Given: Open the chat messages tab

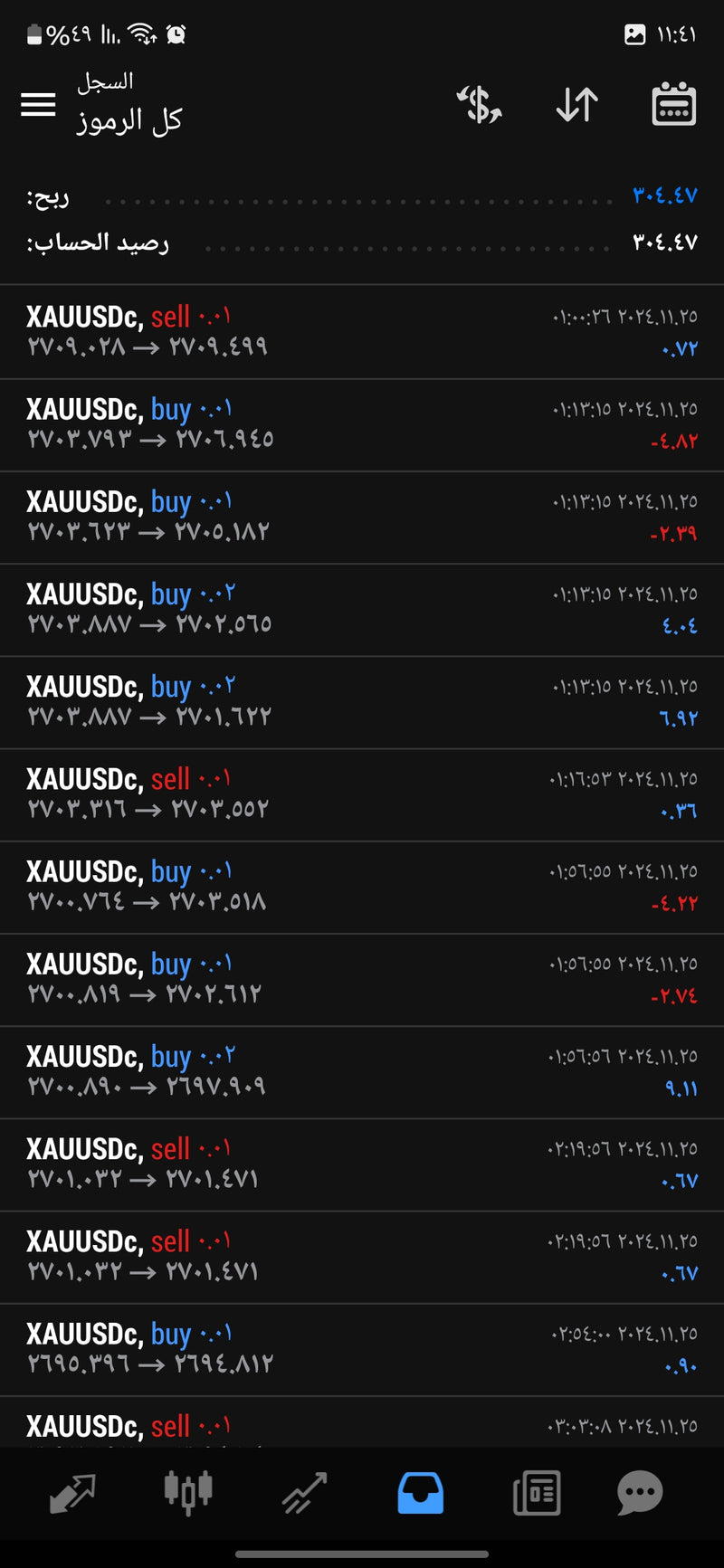Looking at the screenshot, I should pyautogui.click(x=640, y=1493).
